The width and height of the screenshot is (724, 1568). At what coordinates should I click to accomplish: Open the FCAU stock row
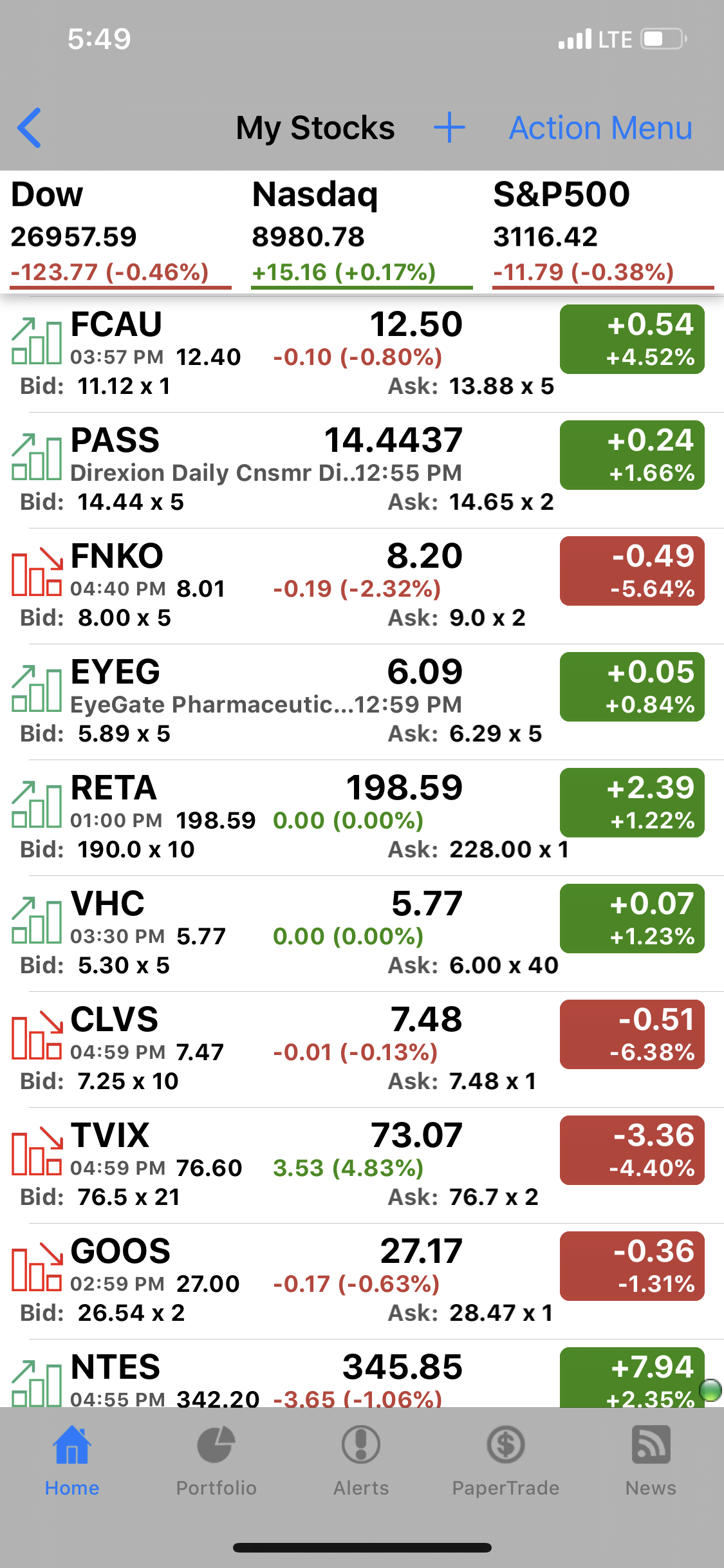[290, 353]
